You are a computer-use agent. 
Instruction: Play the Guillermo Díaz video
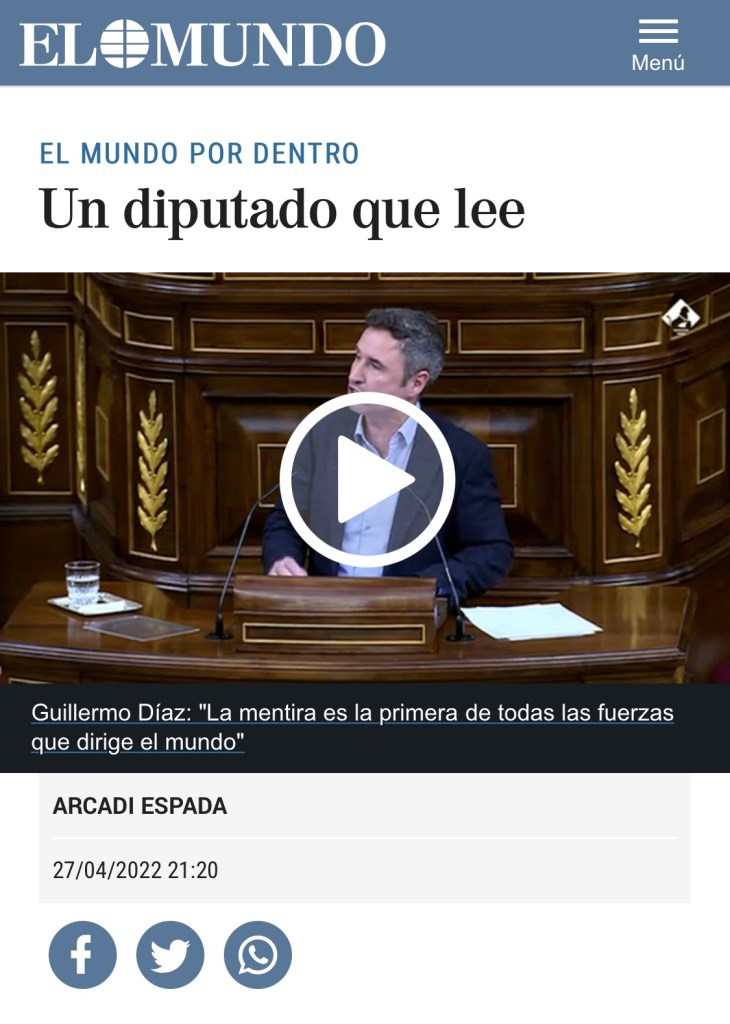click(366, 480)
